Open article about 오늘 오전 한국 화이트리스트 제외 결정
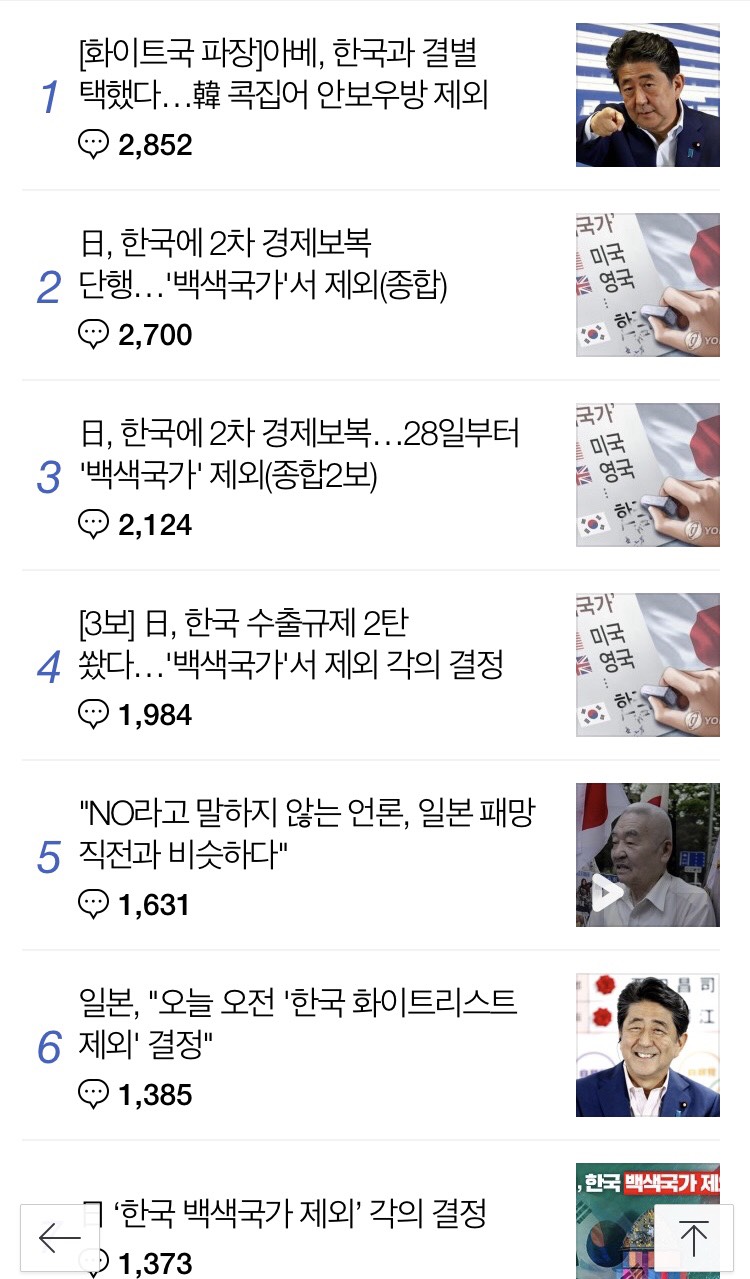The height and width of the screenshot is (1279, 750). coord(298,1024)
